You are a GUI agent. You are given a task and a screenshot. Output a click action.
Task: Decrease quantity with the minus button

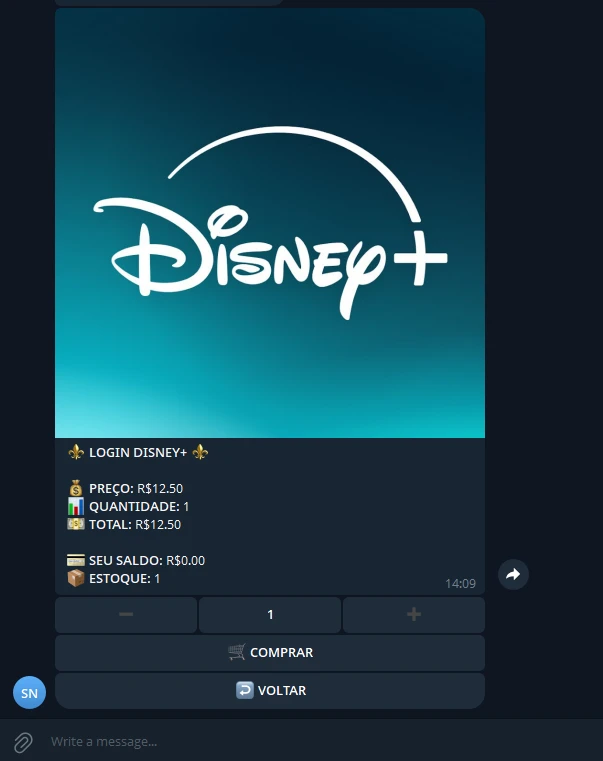point(126,615)
